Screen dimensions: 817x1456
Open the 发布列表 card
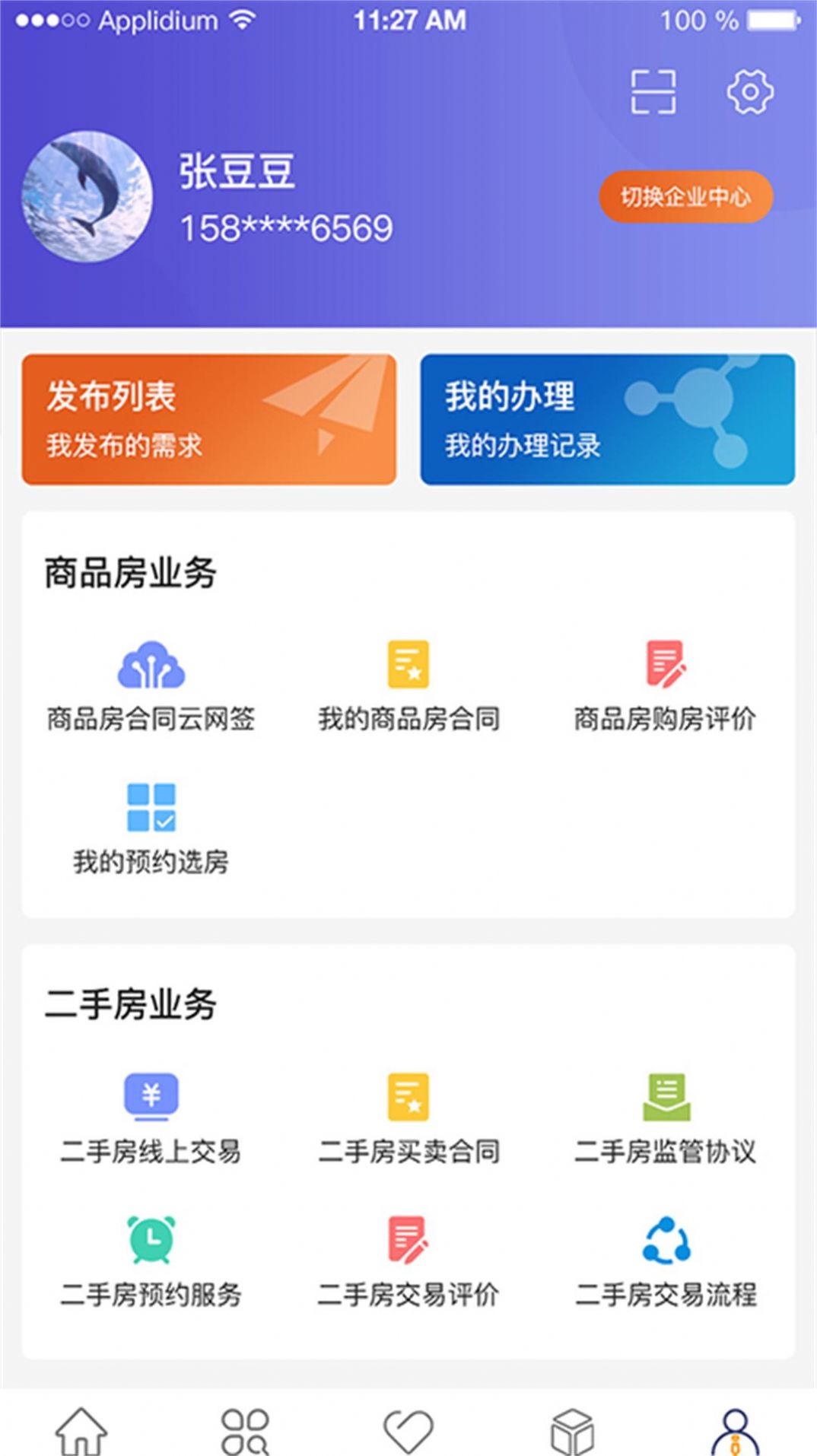click(x=209, y=419)
